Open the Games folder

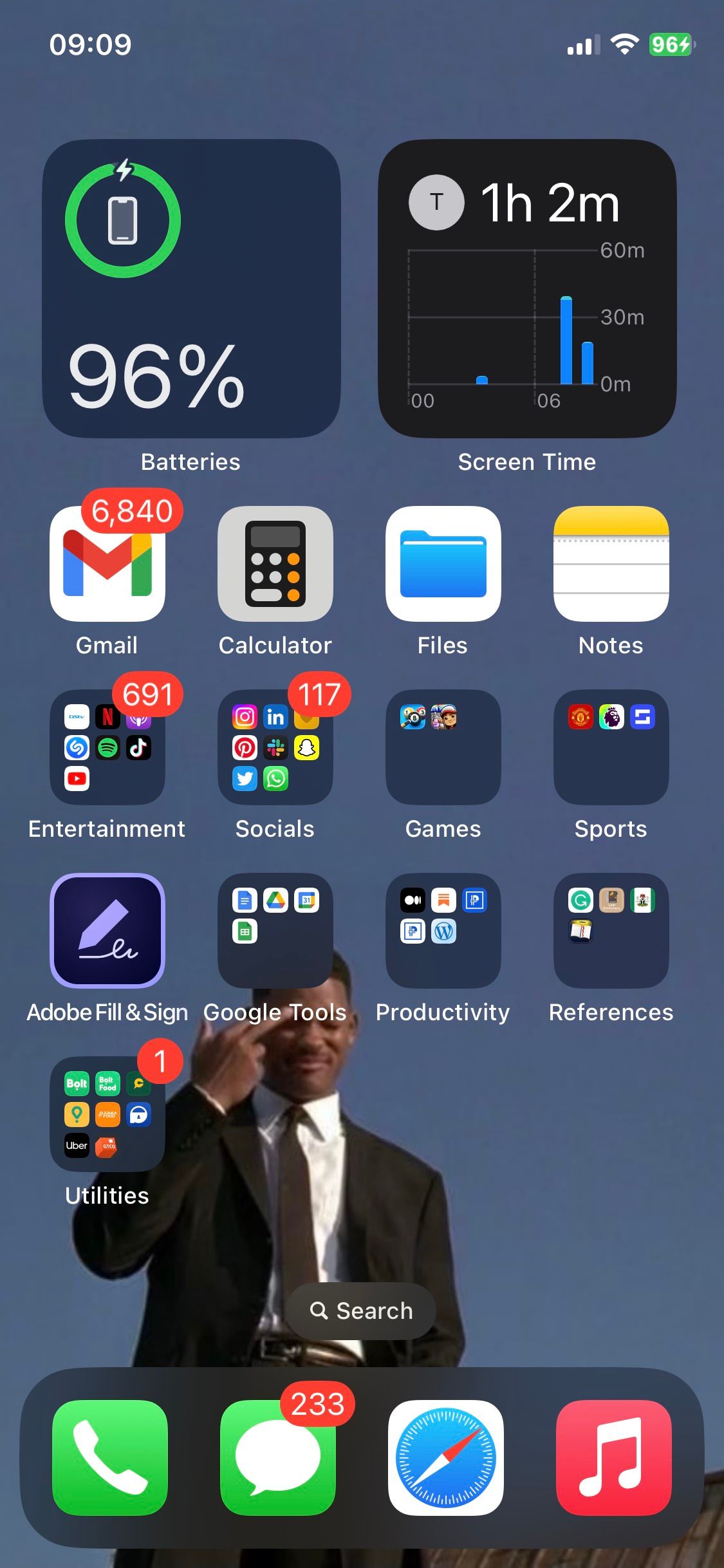tap(443, 747)
